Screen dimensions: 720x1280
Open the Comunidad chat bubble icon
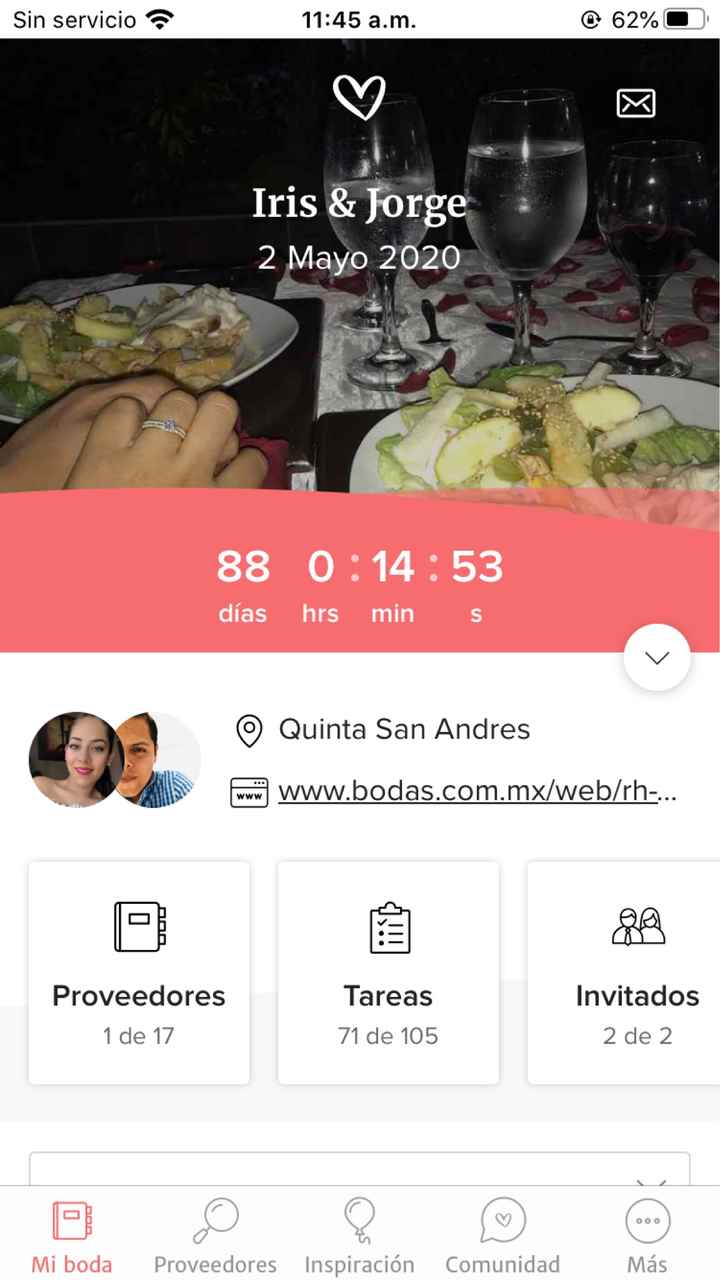[x=502, y=1219]
